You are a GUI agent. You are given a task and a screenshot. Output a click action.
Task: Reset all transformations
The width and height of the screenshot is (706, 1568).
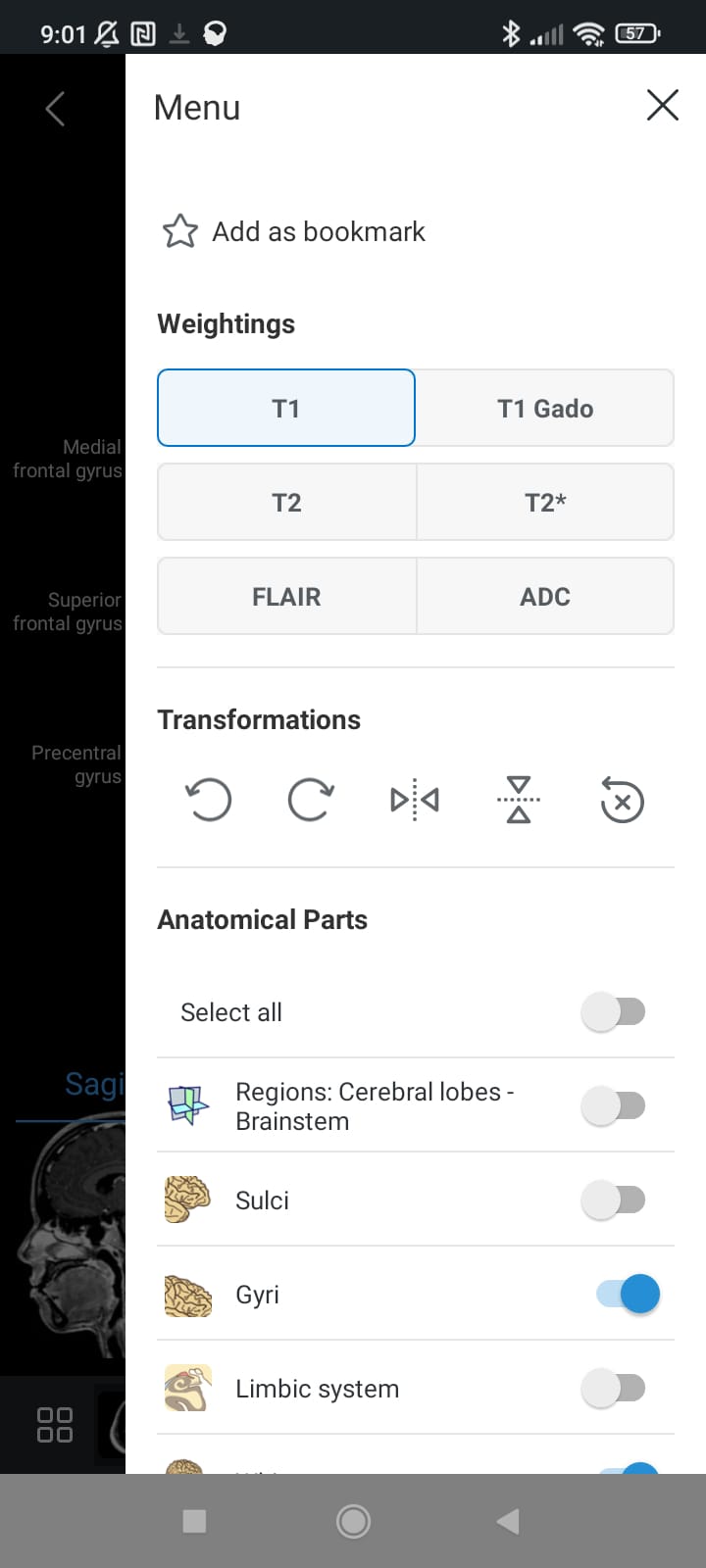point(621,800)
